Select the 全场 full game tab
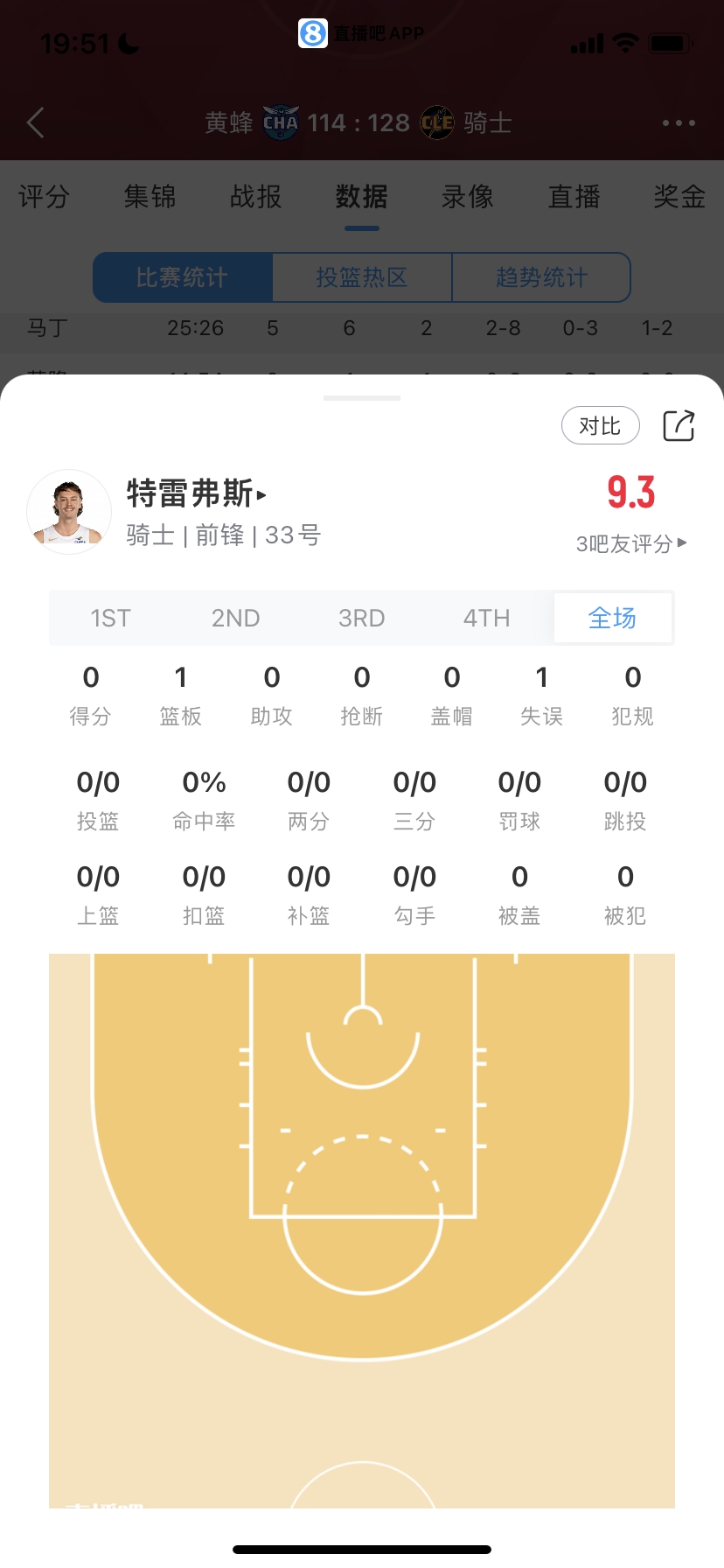 [x=612, y=619]
